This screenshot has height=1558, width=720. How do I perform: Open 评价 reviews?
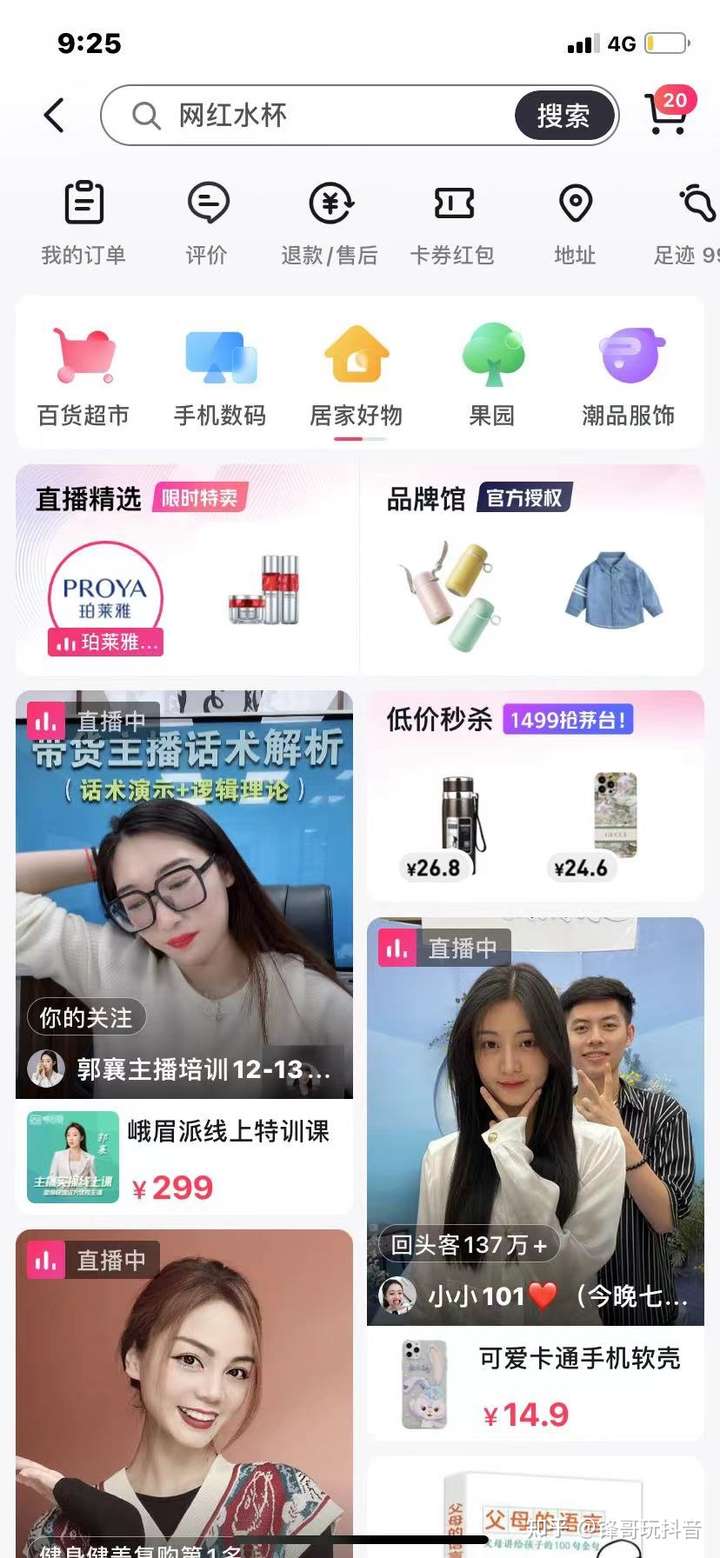point(207,222)
